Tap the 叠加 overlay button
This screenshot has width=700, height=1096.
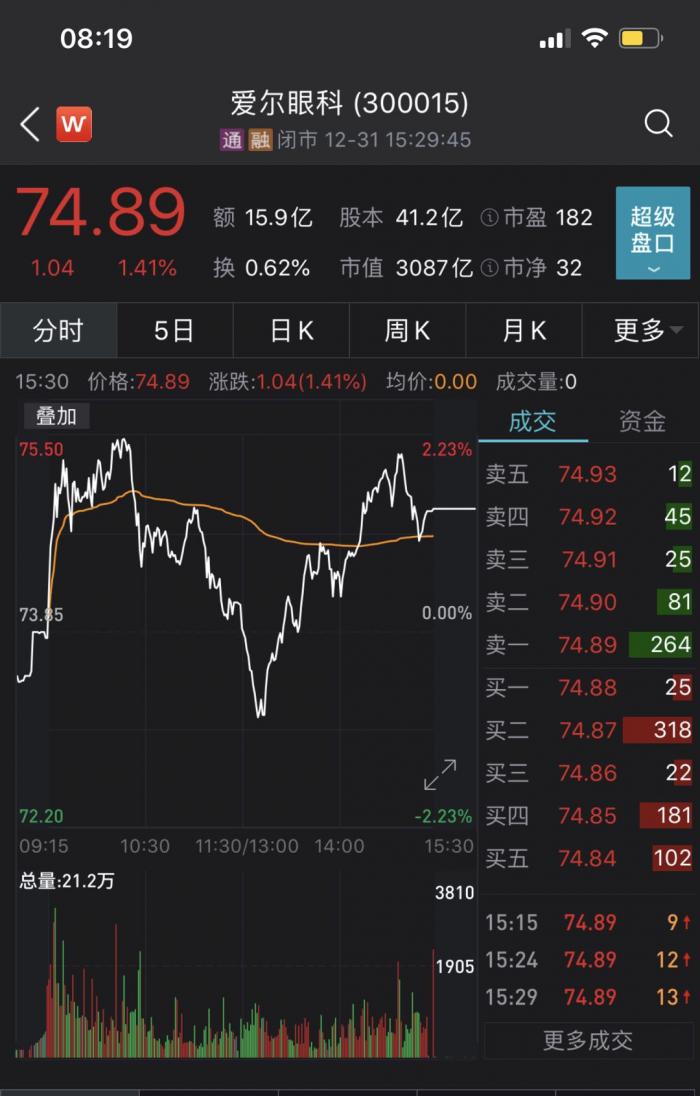pyautogui.click(x=56, y=416)
